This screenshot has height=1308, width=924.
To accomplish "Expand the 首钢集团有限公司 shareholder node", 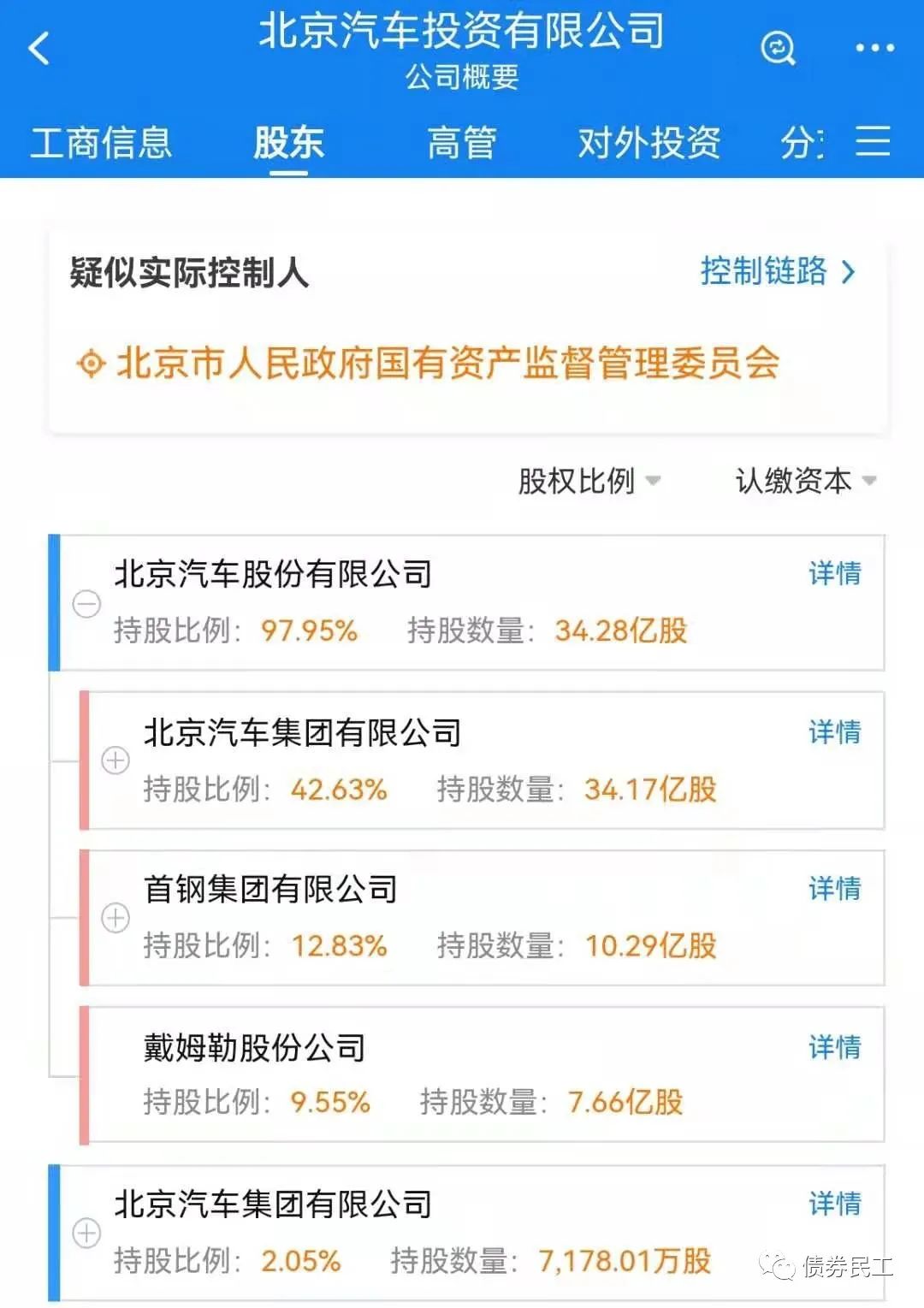I will pyautogui.click(x=115, y=918).
